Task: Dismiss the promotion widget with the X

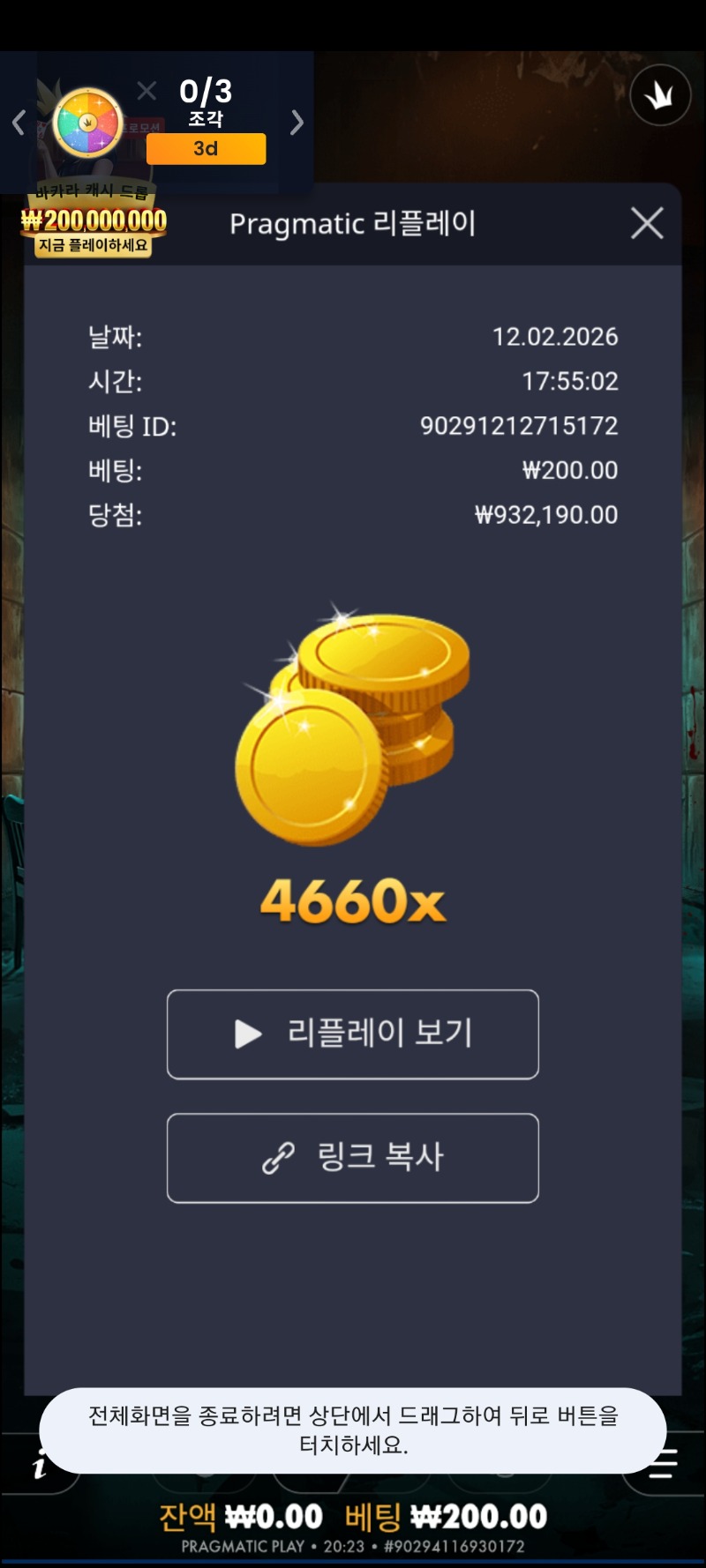Action: [146, 90]
